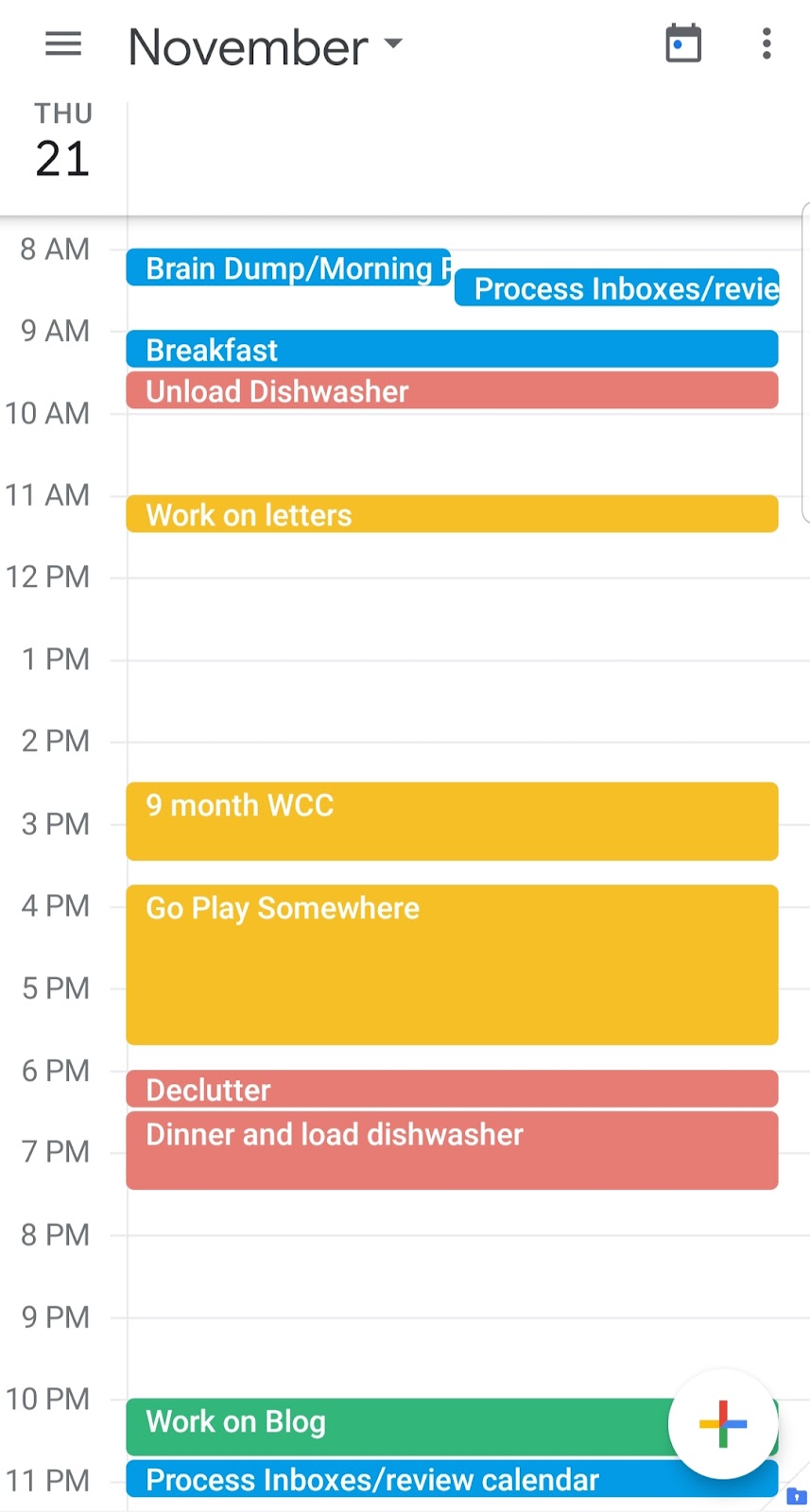Open the overflow menu
Viewport: 810px width, 1512px height.
click(767, 44)
